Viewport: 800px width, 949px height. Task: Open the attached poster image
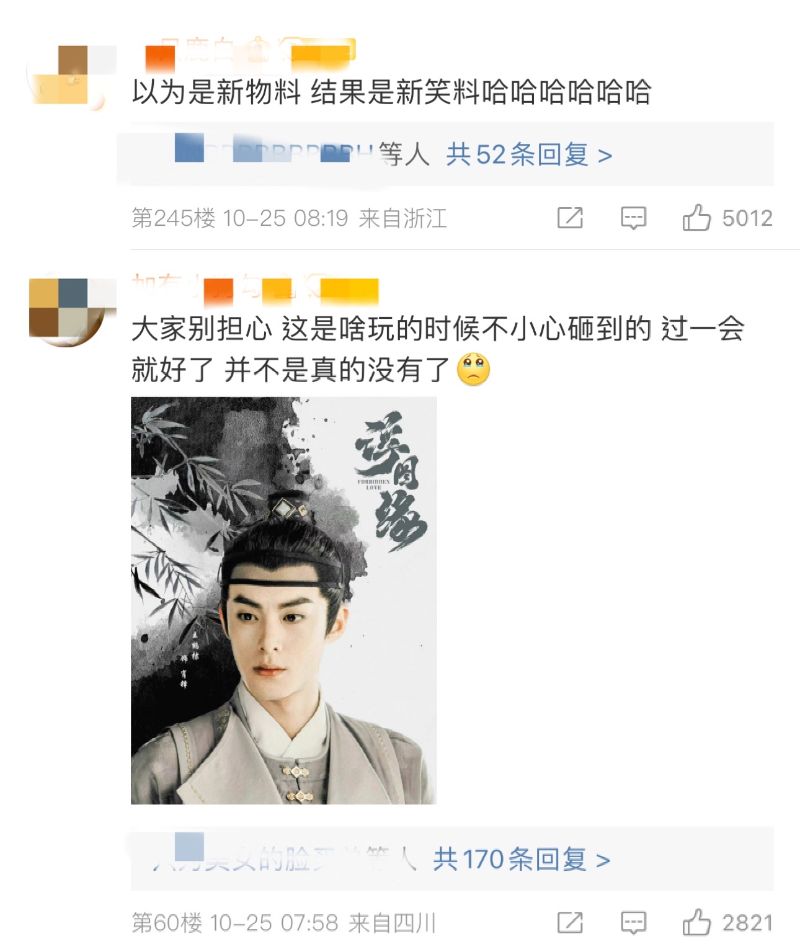tap(283, 600)
